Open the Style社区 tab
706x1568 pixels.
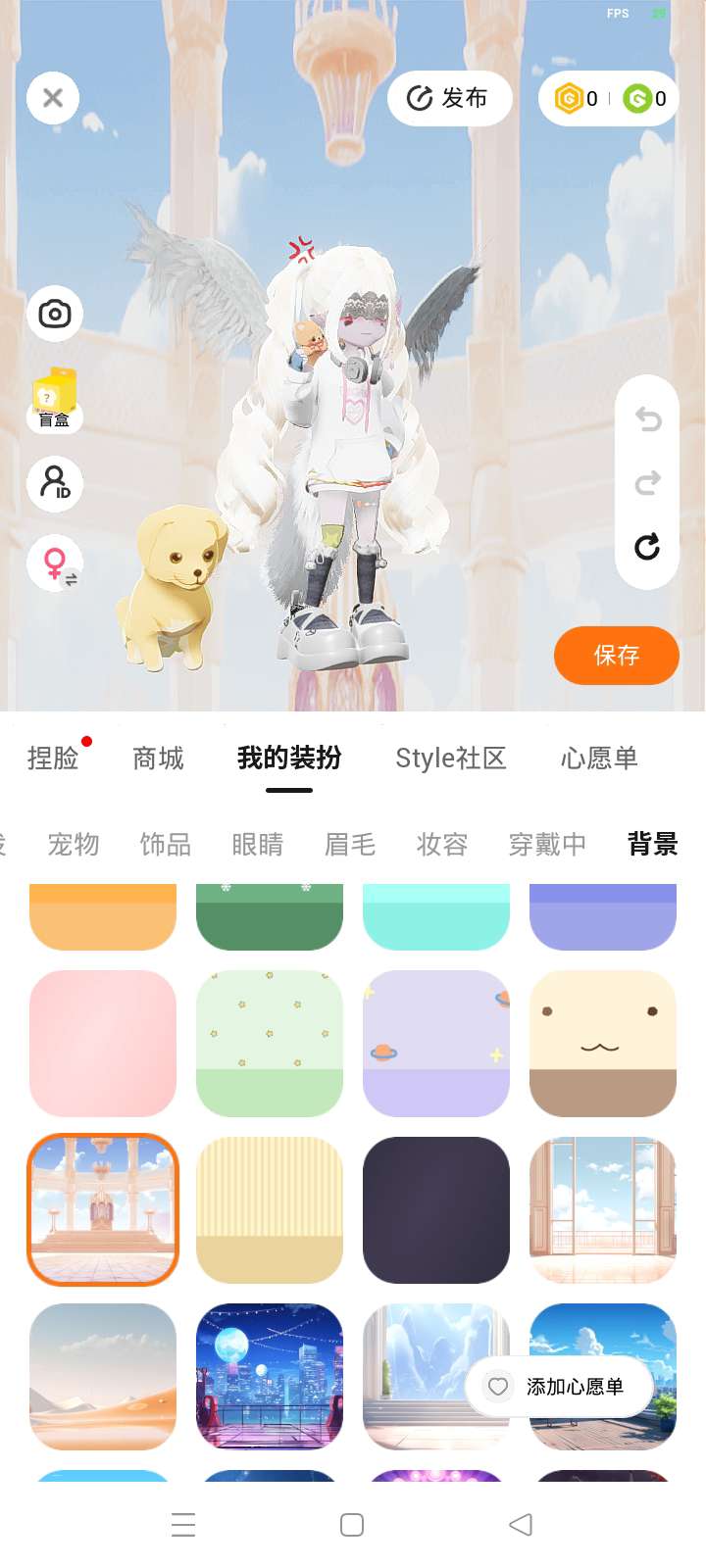(450, 758)
